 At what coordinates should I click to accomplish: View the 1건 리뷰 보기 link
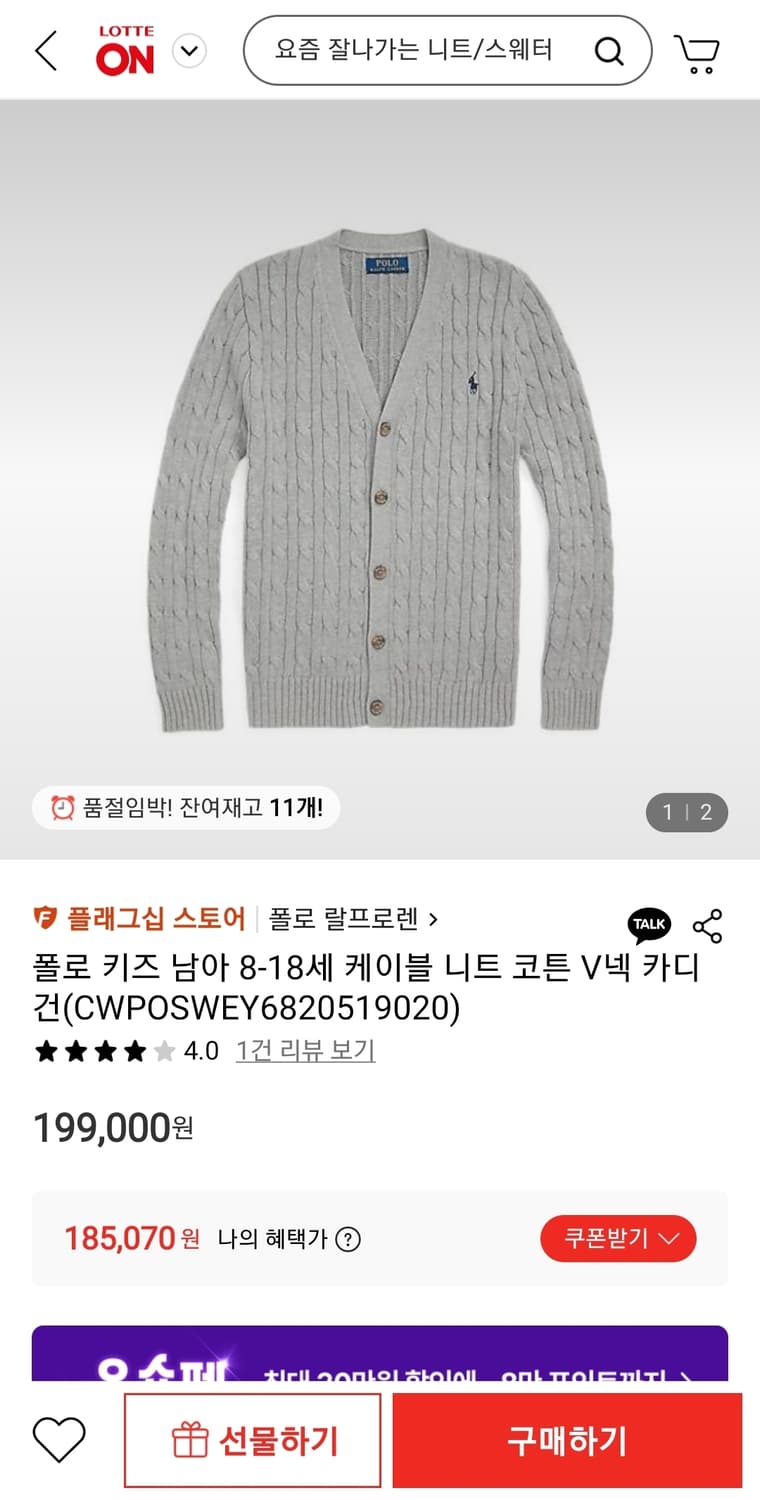(305, 1051)
